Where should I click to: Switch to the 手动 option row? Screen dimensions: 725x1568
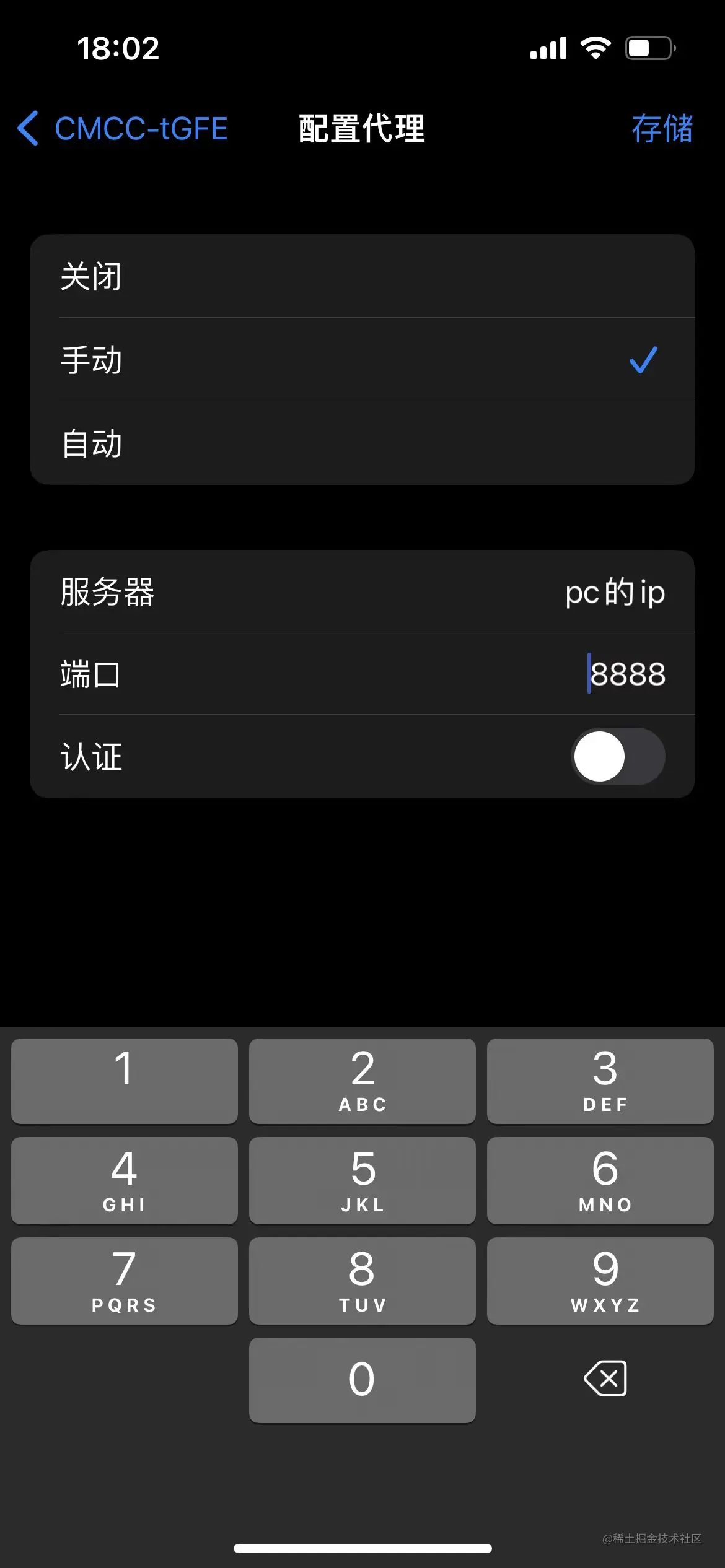(x=362, y=361)
